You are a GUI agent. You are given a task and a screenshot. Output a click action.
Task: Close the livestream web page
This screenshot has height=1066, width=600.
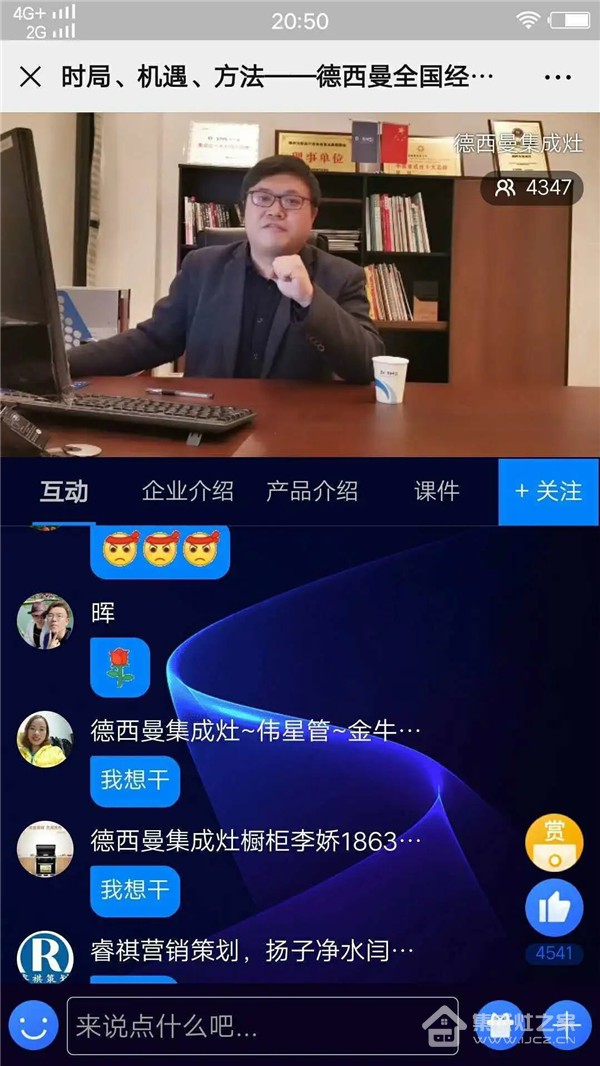[31, 77]
